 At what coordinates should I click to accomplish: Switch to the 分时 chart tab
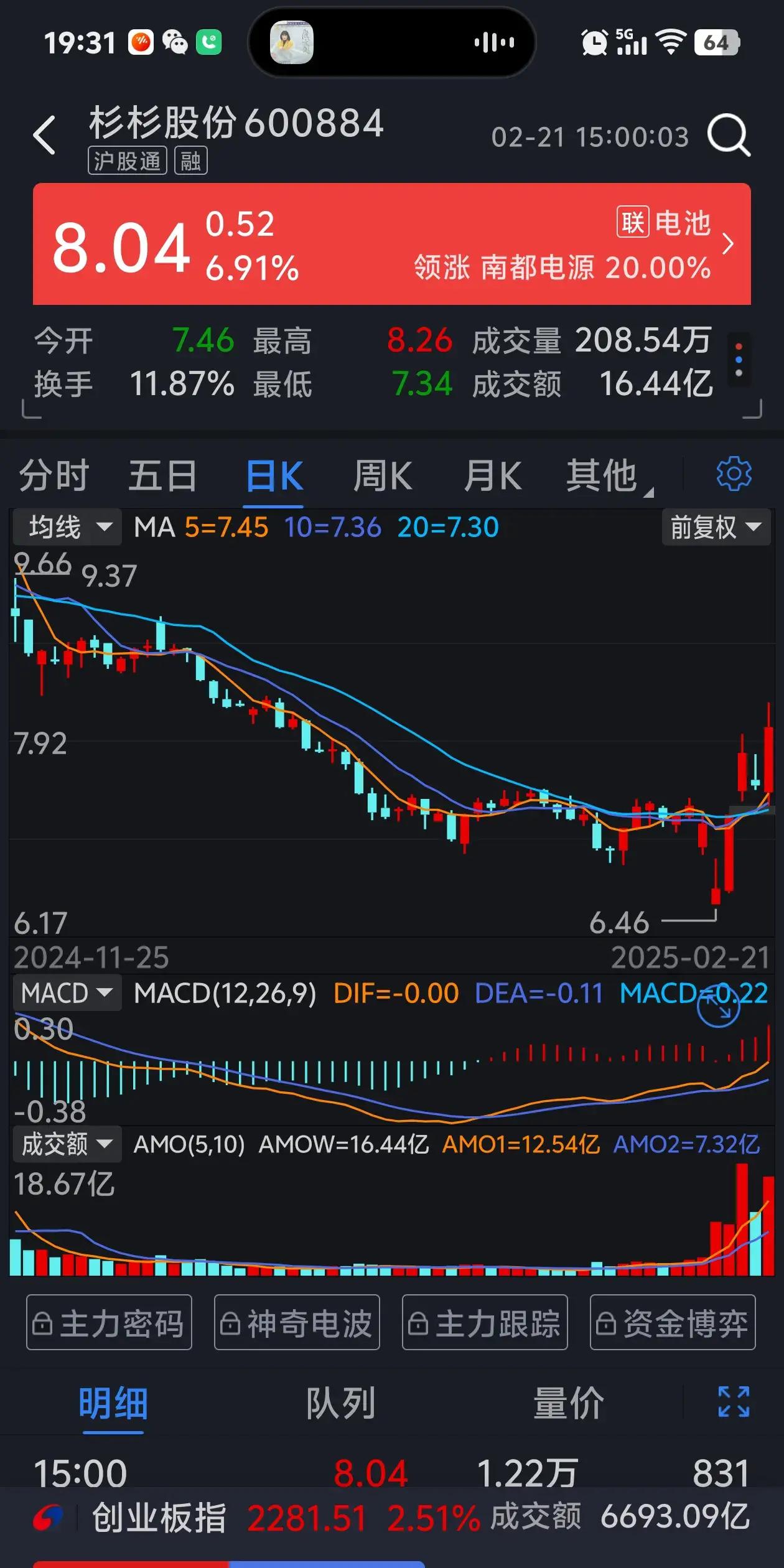coord(54,476)
